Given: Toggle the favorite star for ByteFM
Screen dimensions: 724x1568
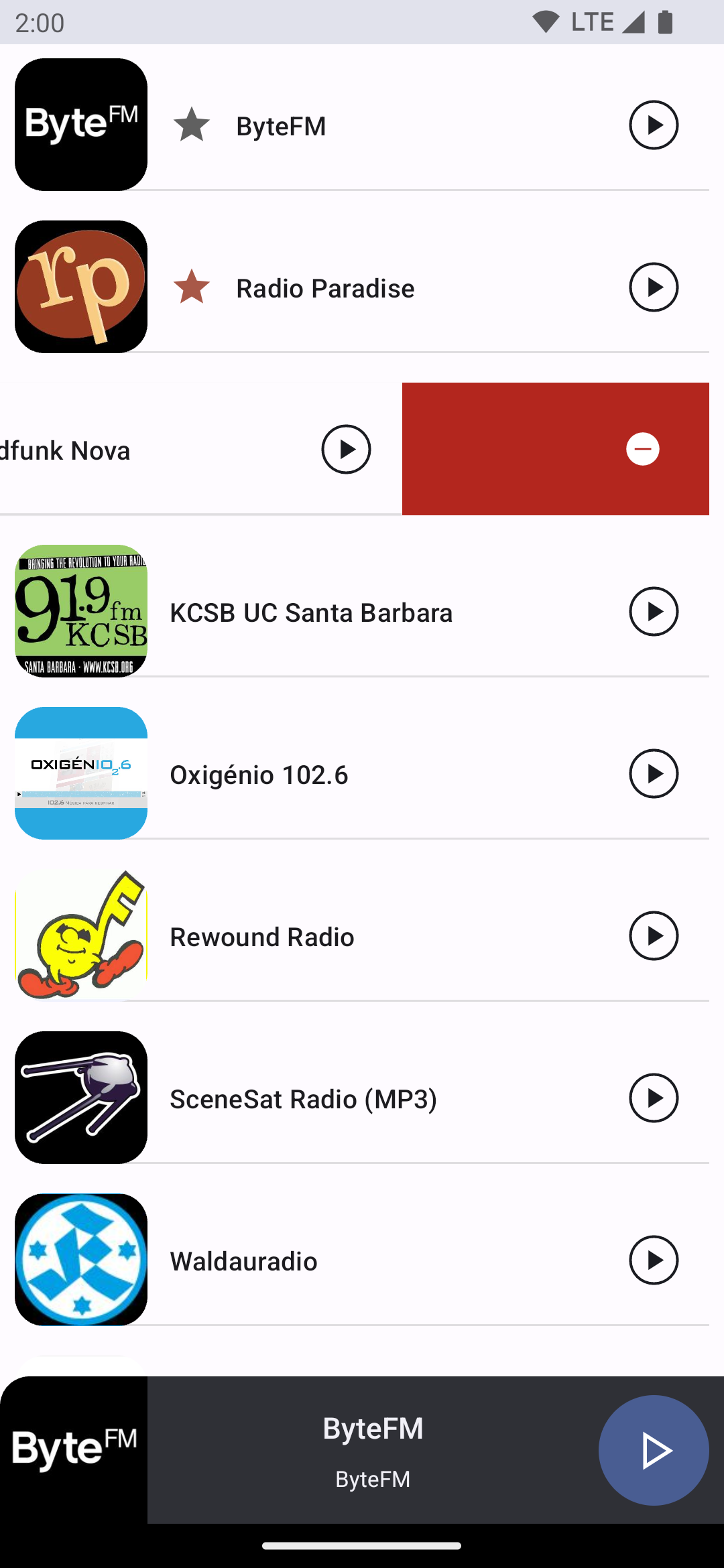Looking at the screenshot, I should pyautogui.click(x=192, y=125).
